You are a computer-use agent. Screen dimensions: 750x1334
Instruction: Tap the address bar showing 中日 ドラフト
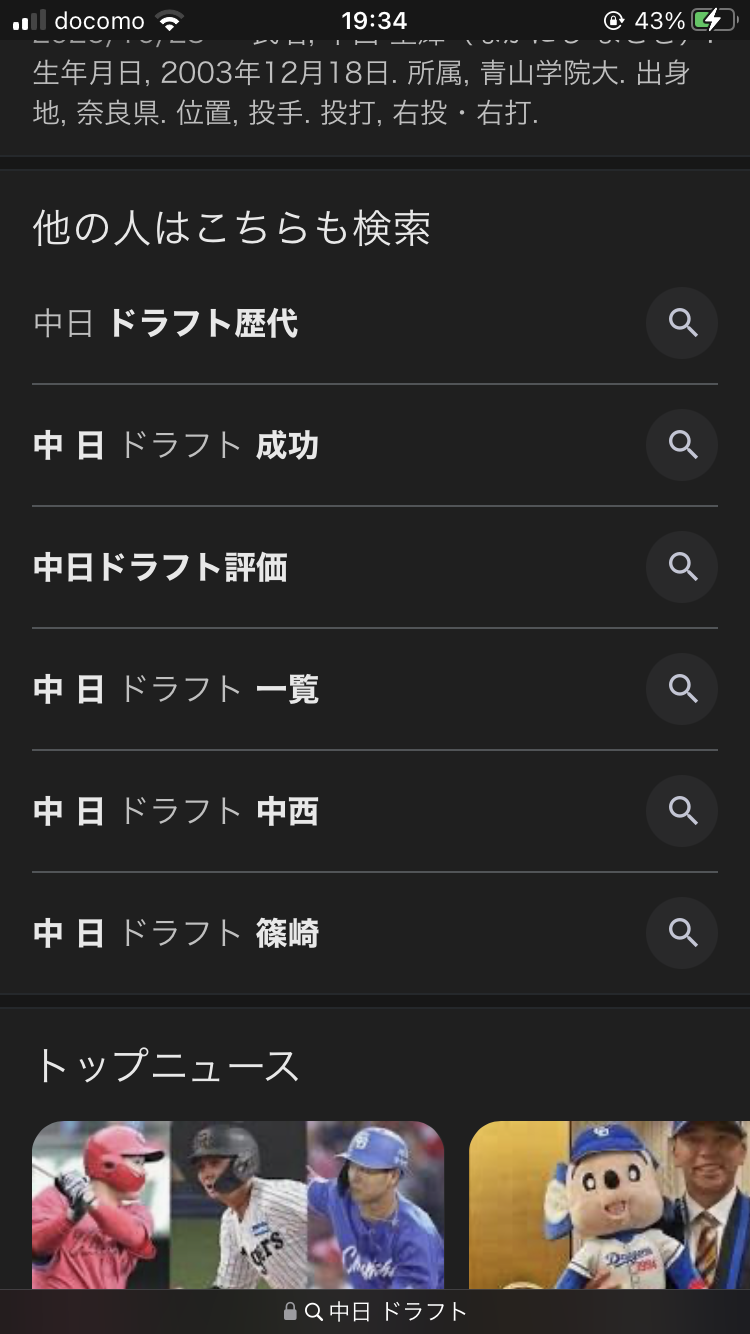[x=376, y=1312]
